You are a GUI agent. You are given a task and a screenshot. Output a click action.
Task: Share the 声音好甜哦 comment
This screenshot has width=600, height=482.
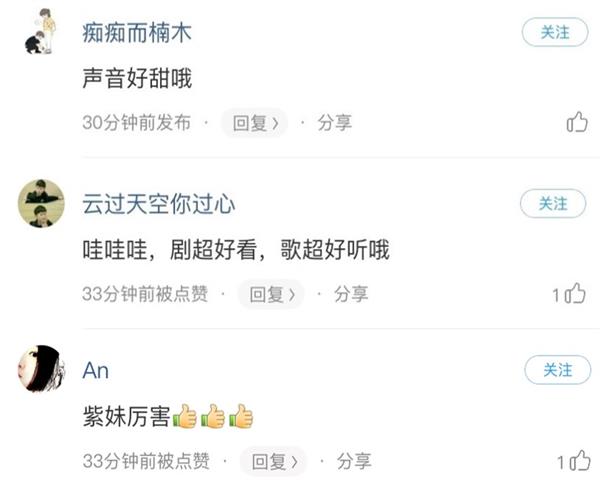pos(335,123)
